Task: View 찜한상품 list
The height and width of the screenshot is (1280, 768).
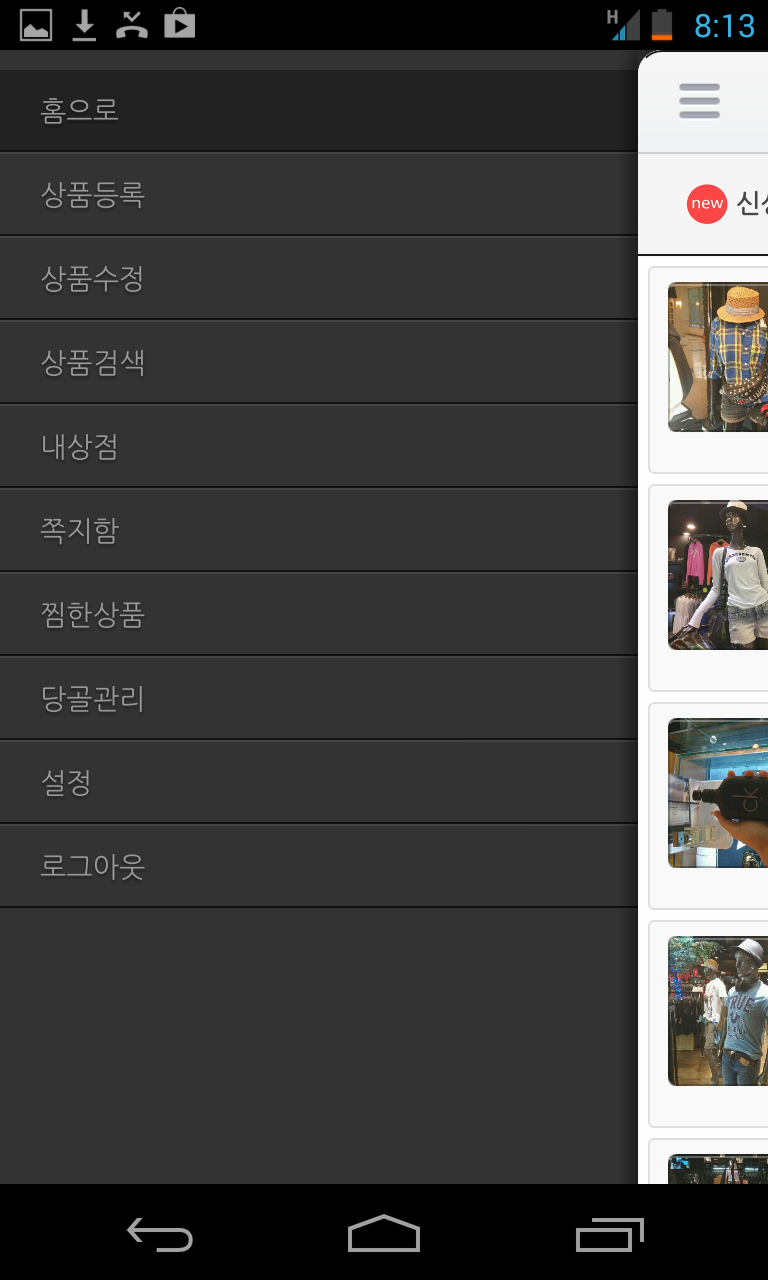Action: pyautogui.click(x=93, y=614)
